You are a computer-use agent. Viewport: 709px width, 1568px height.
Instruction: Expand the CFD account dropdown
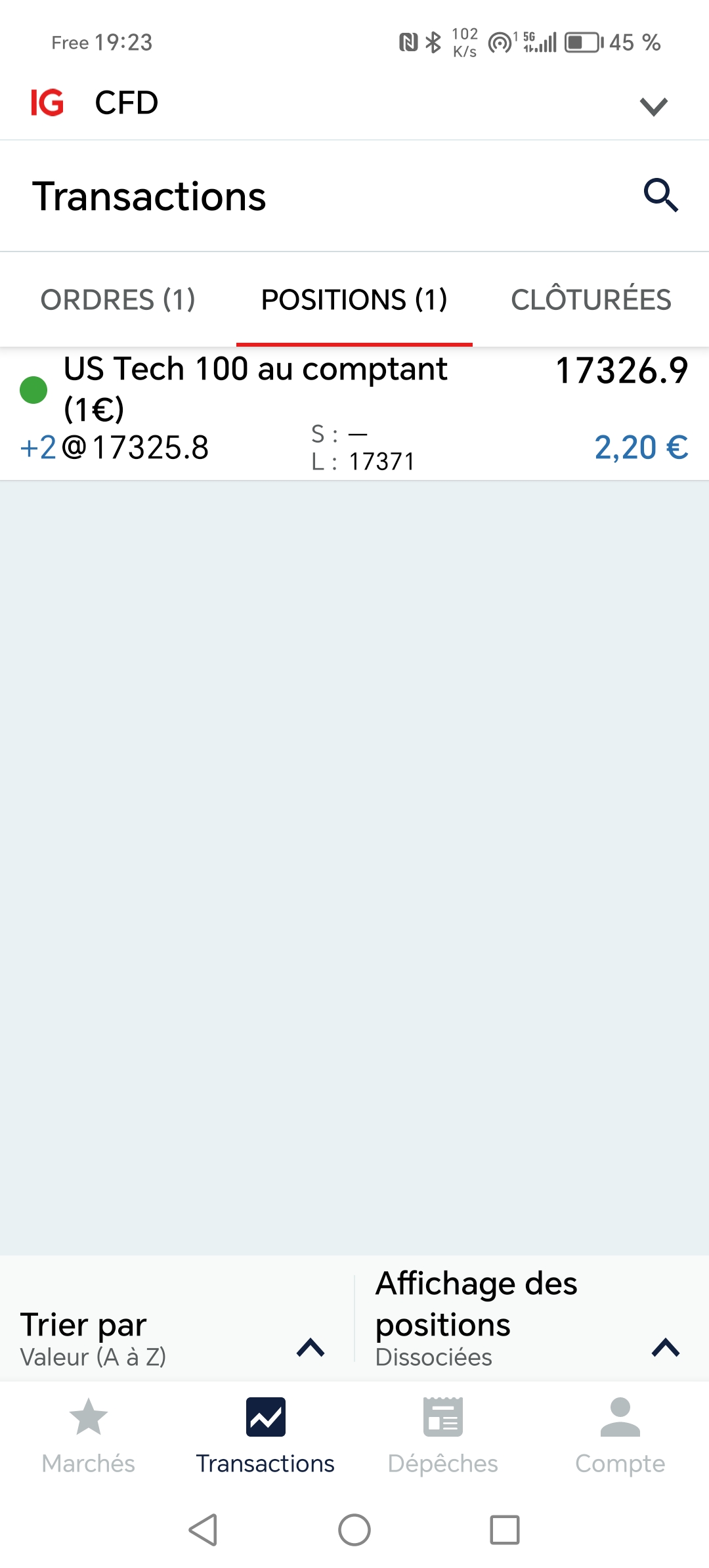click(653, 106)
